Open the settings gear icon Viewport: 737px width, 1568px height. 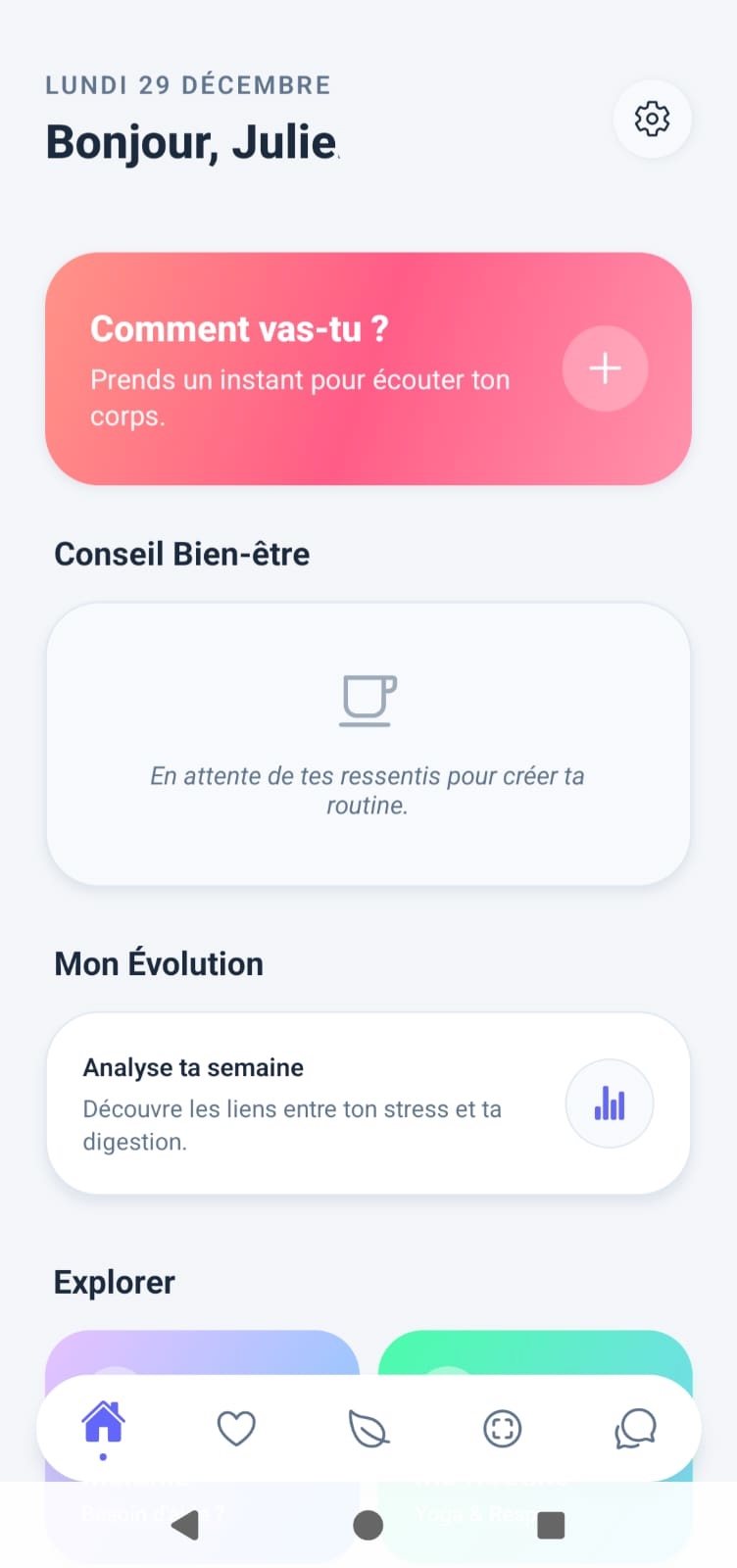[652, 119]
